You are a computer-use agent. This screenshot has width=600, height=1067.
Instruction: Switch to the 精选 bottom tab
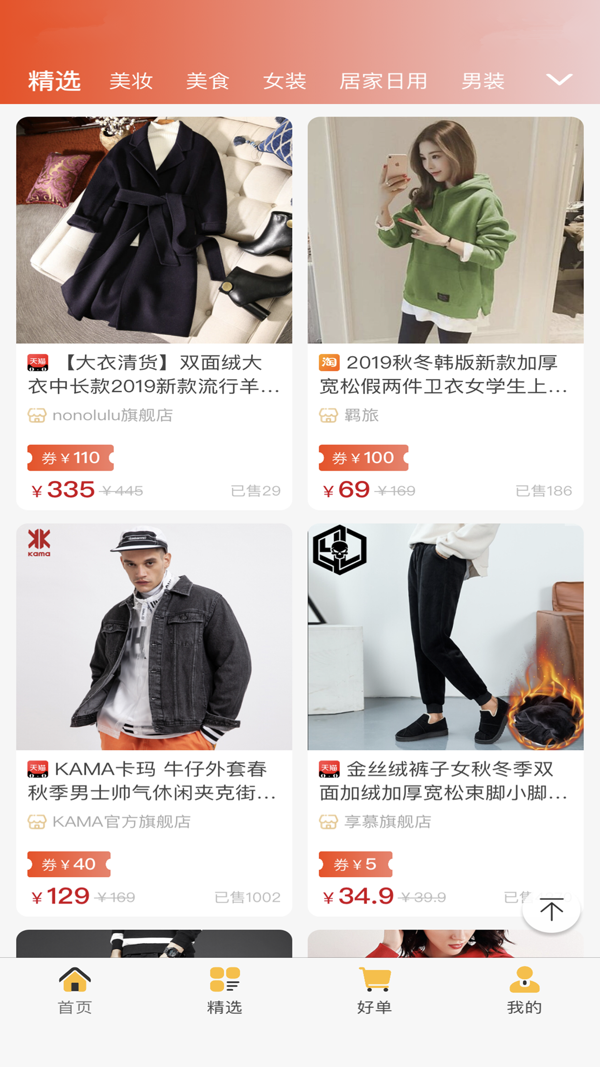225,990
